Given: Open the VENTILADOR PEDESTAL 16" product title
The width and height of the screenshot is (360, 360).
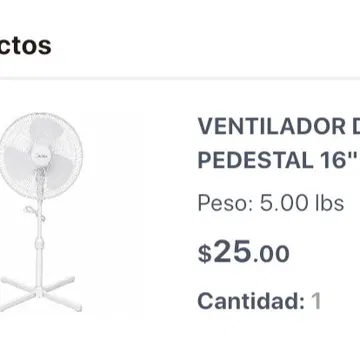Looking at the screenshot, I should 279,143.
